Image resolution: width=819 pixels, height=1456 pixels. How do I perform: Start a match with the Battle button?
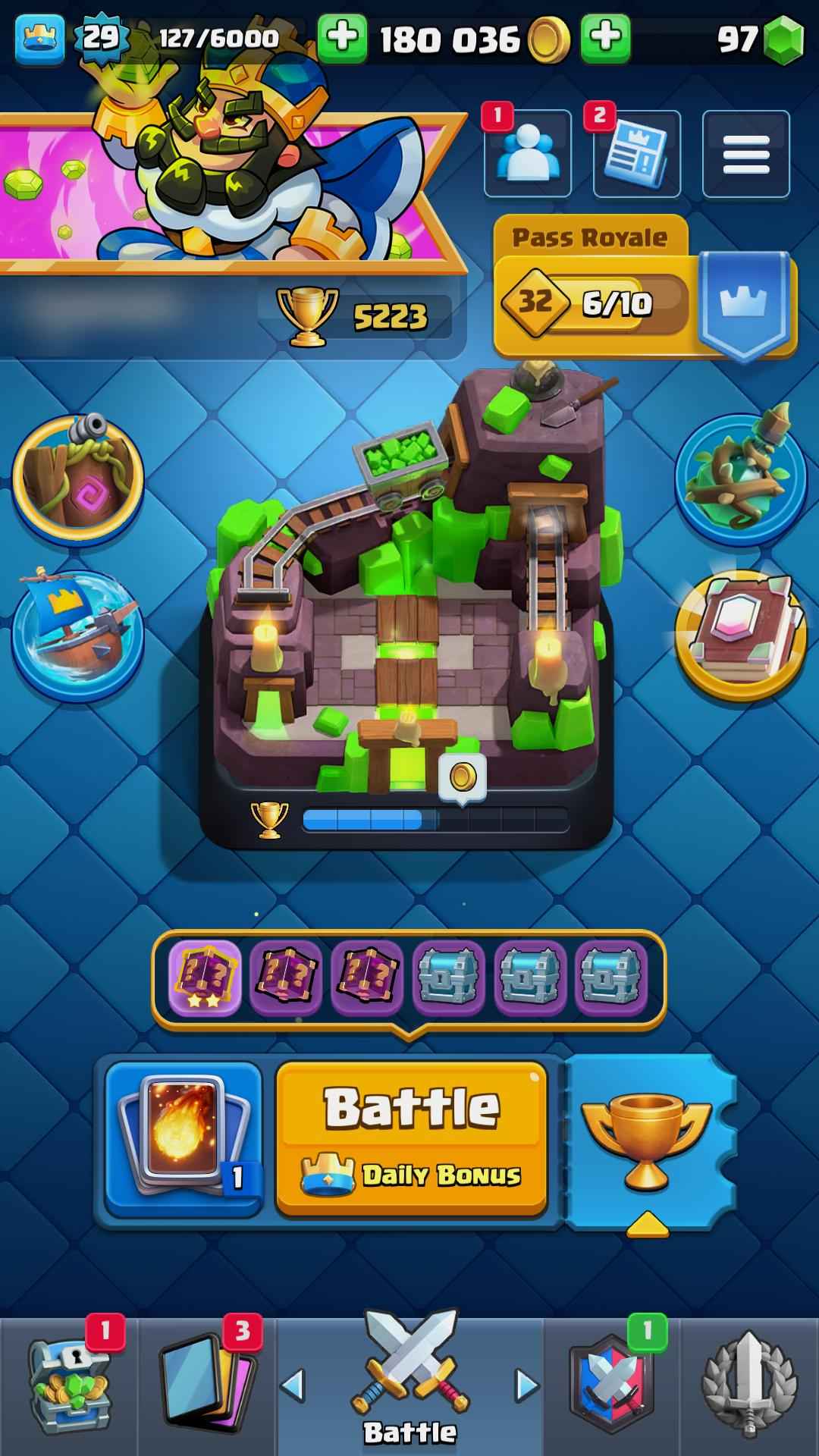tap(411, 1137)
